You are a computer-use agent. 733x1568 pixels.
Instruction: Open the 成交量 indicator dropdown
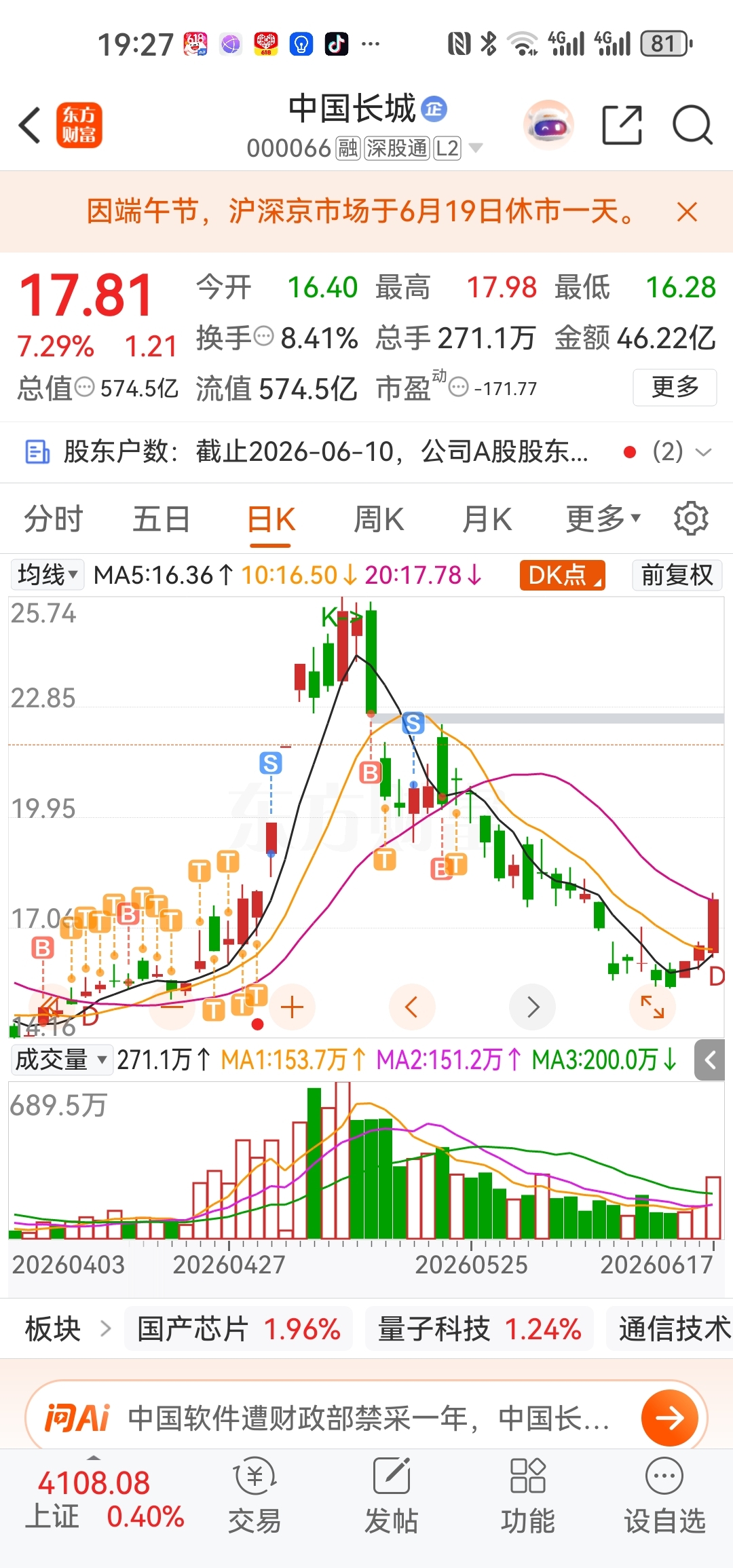pos(61,1060)
